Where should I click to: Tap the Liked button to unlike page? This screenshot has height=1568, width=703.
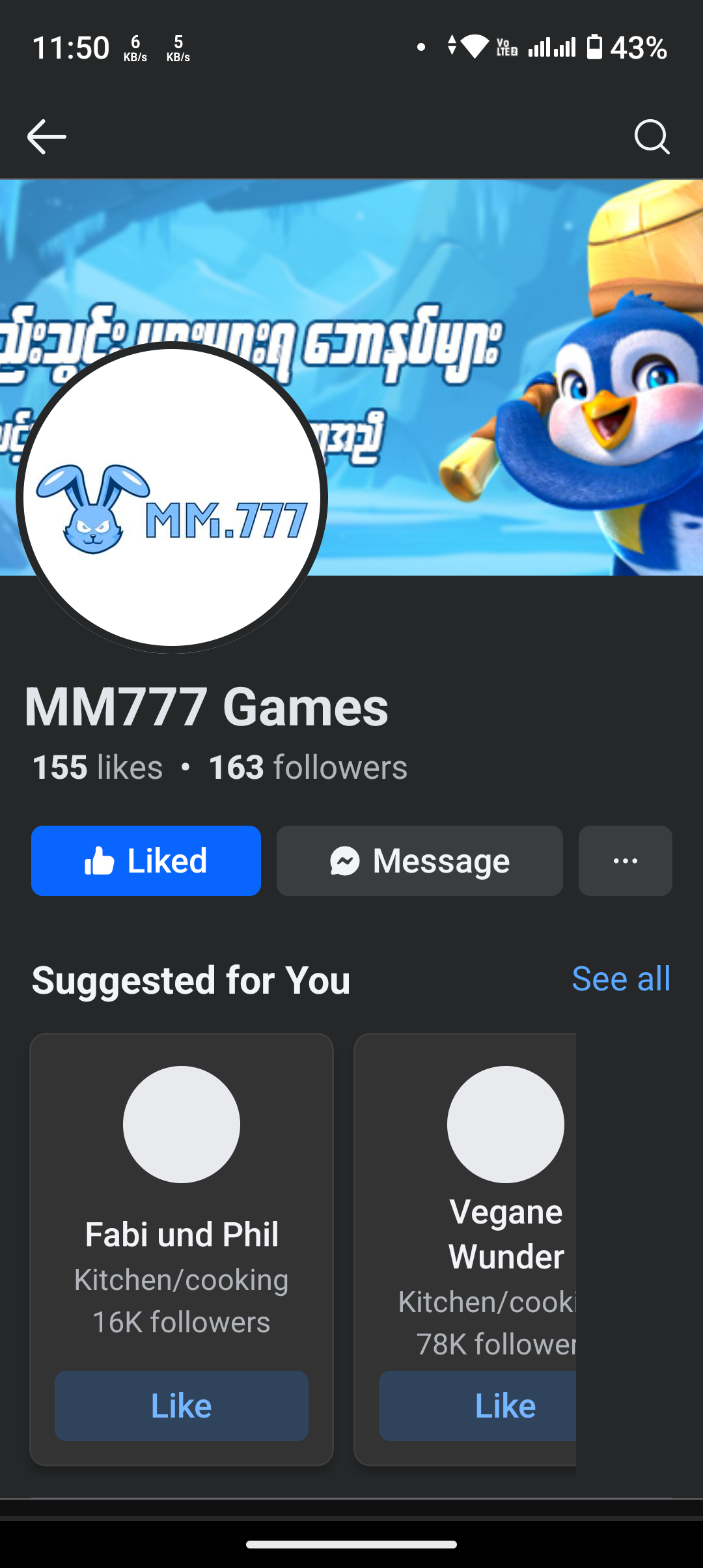(146, 861)
